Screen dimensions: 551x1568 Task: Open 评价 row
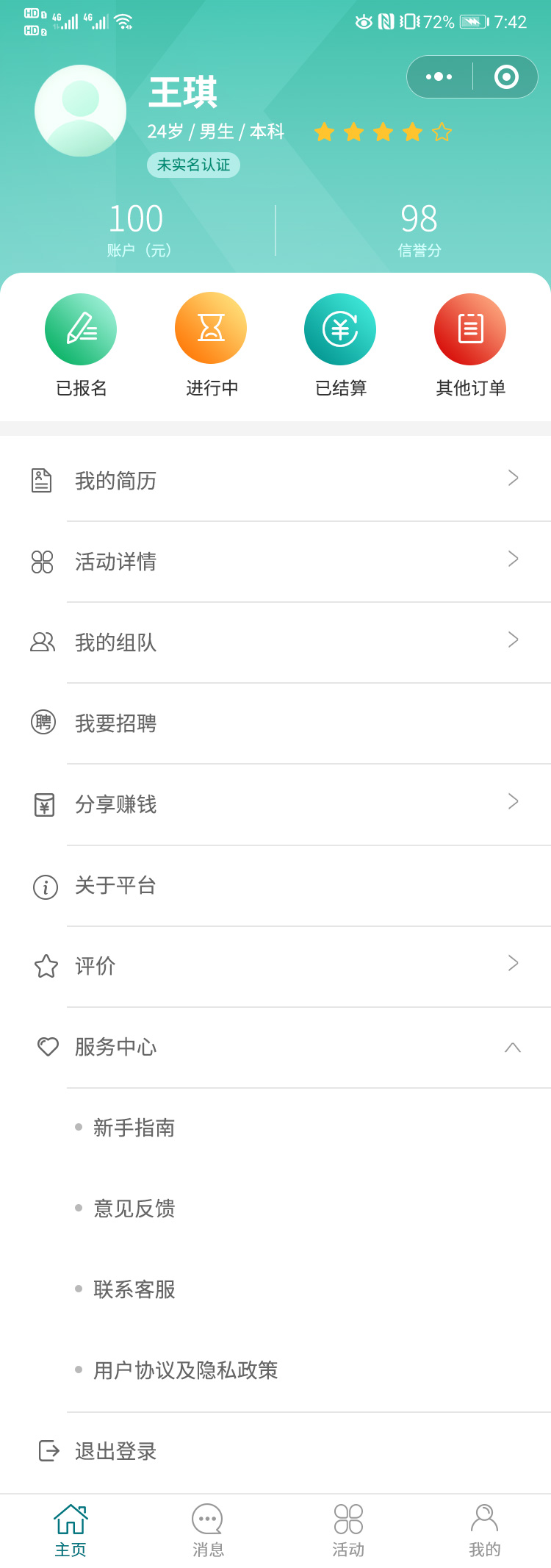click(275, 966)
